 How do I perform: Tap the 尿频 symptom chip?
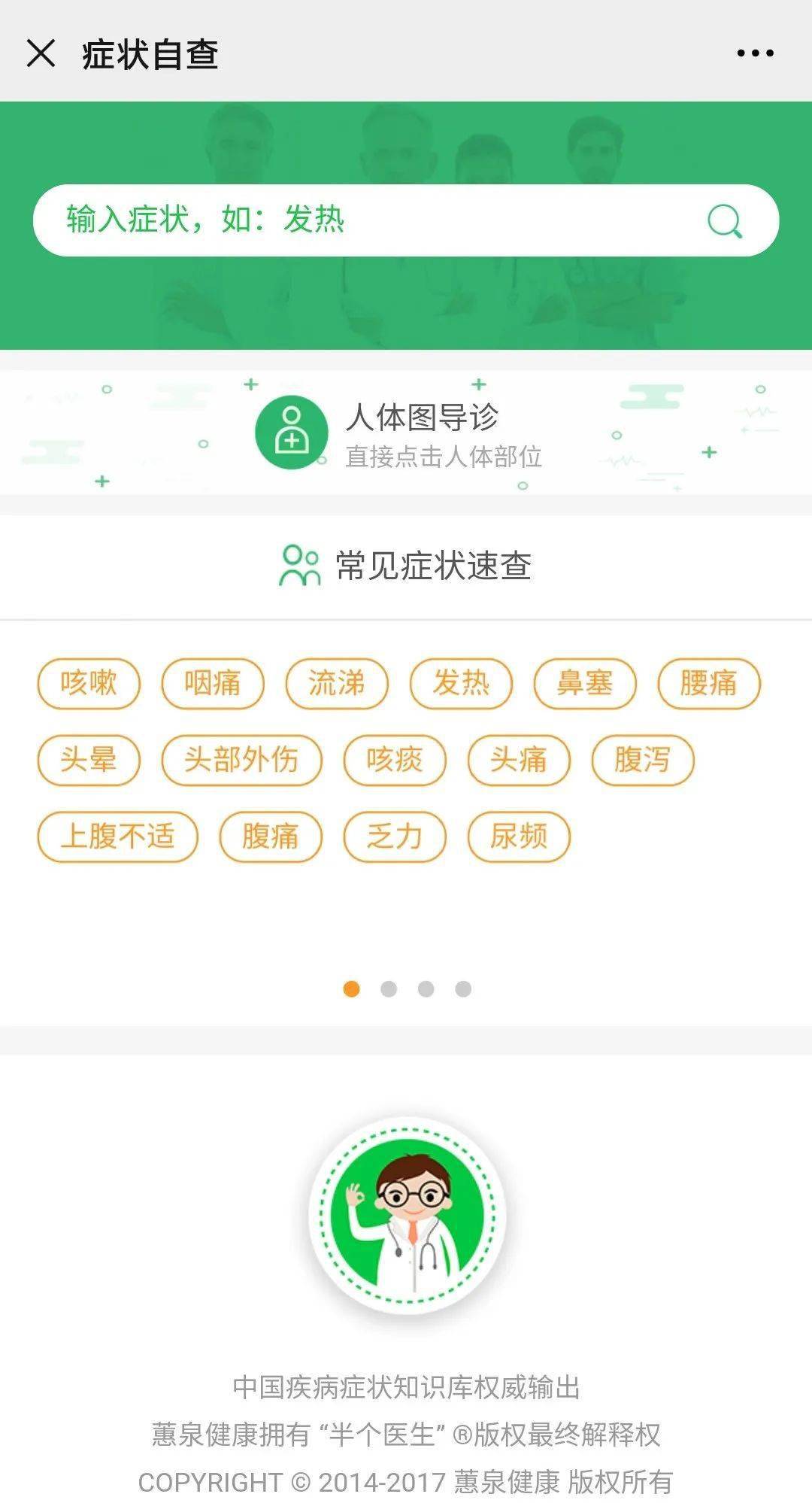point(519,837)
